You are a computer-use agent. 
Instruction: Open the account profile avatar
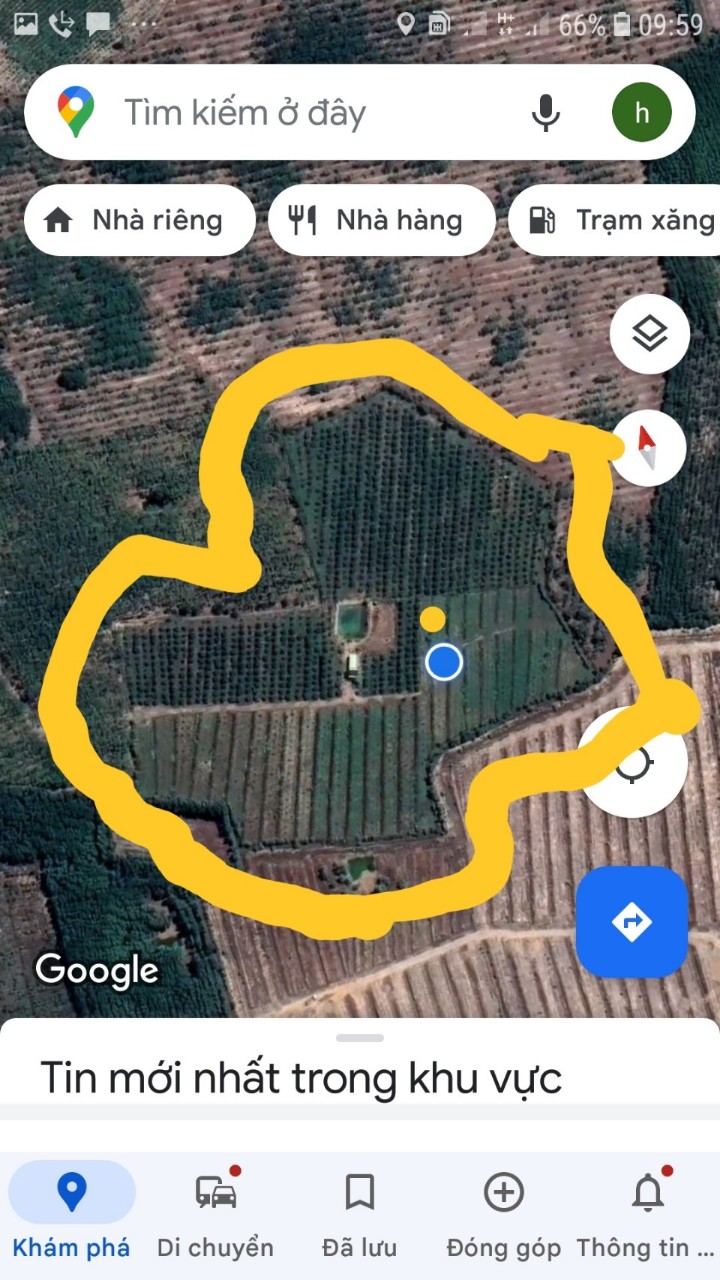(x=641, y=113)
